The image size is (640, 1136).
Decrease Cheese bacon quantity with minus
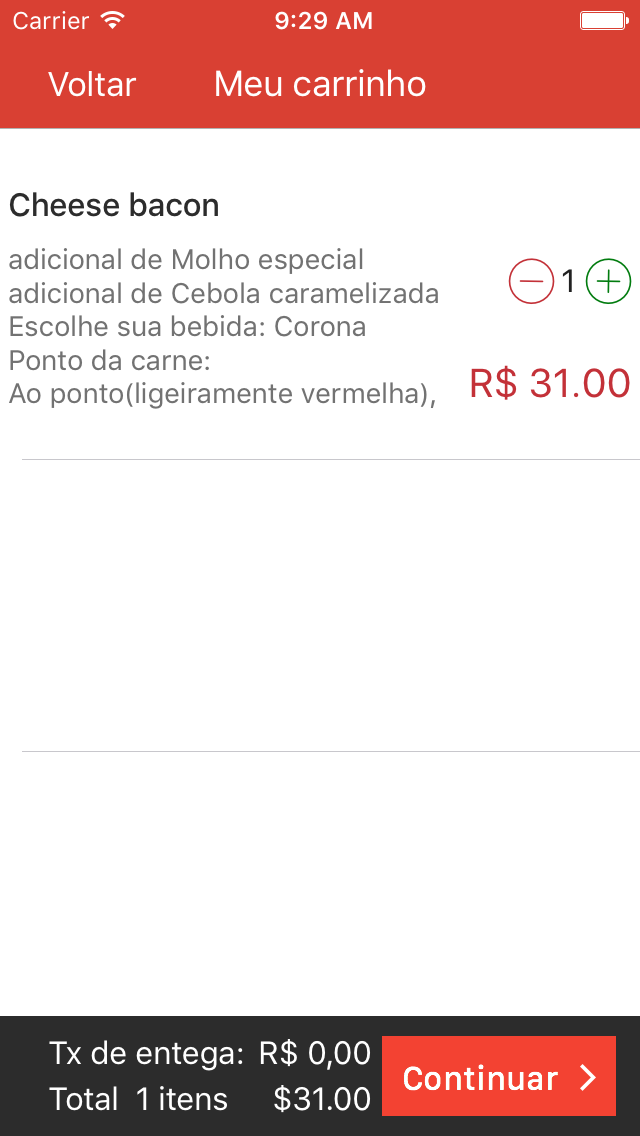click(x=531, y=281)
